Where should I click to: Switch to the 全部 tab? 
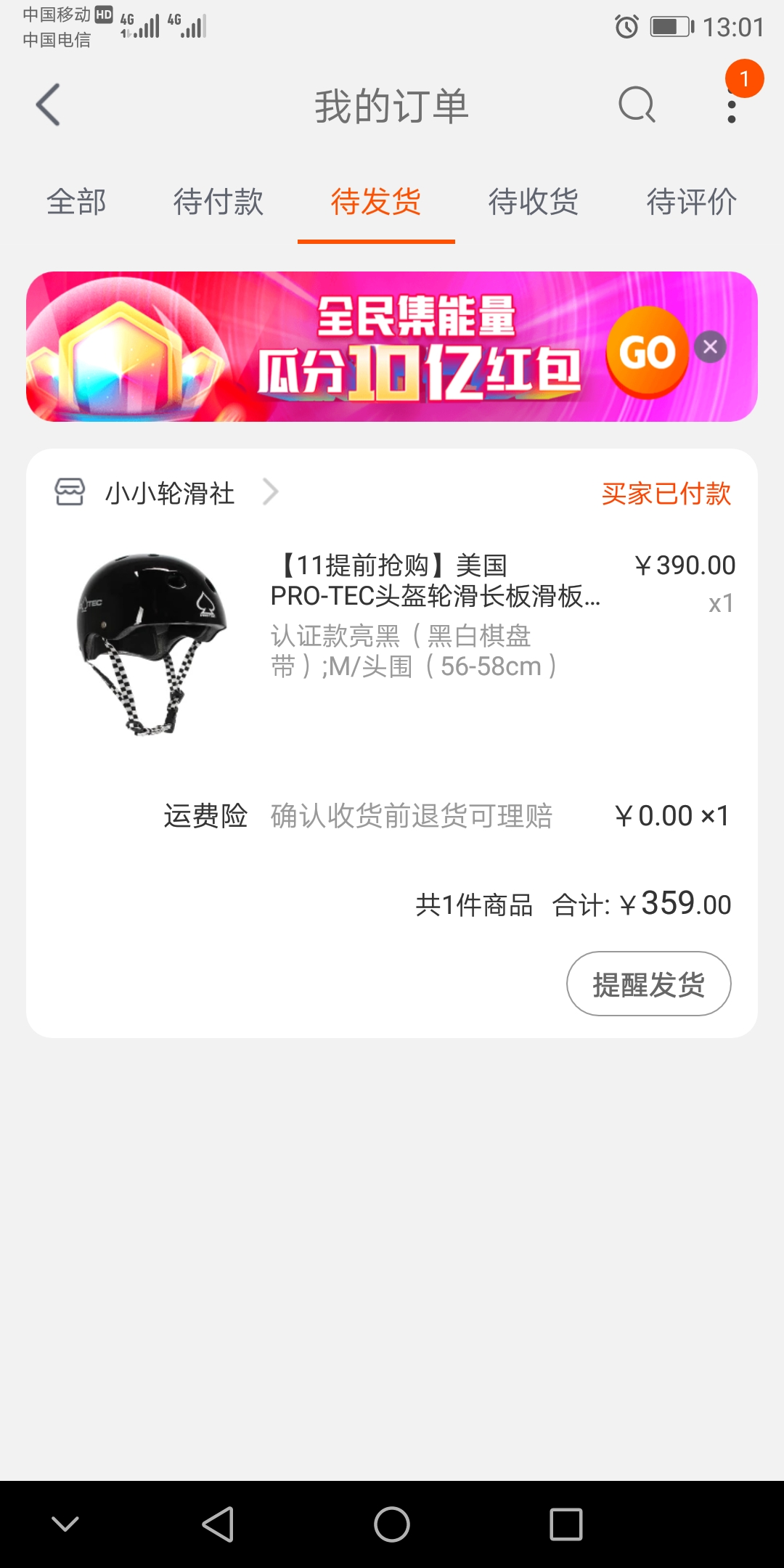(76, 202)
